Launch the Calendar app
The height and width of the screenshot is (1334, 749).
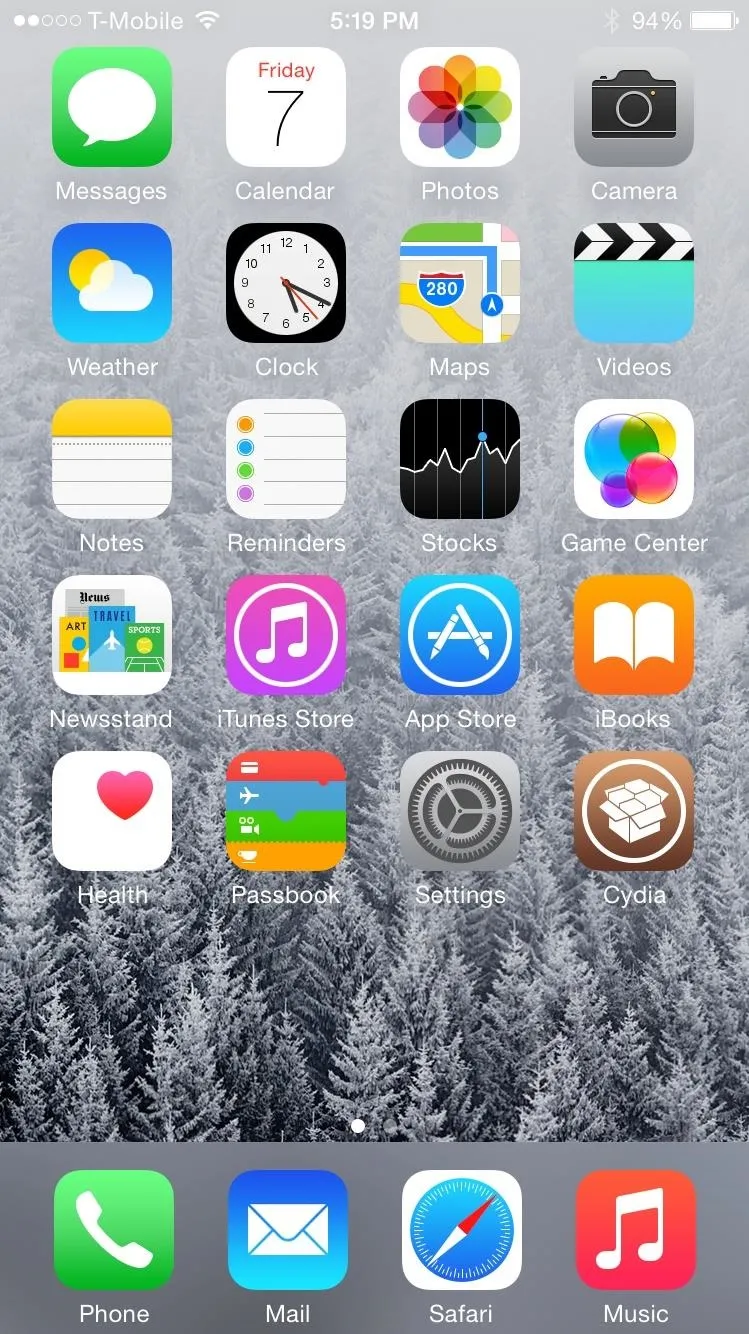286,107
